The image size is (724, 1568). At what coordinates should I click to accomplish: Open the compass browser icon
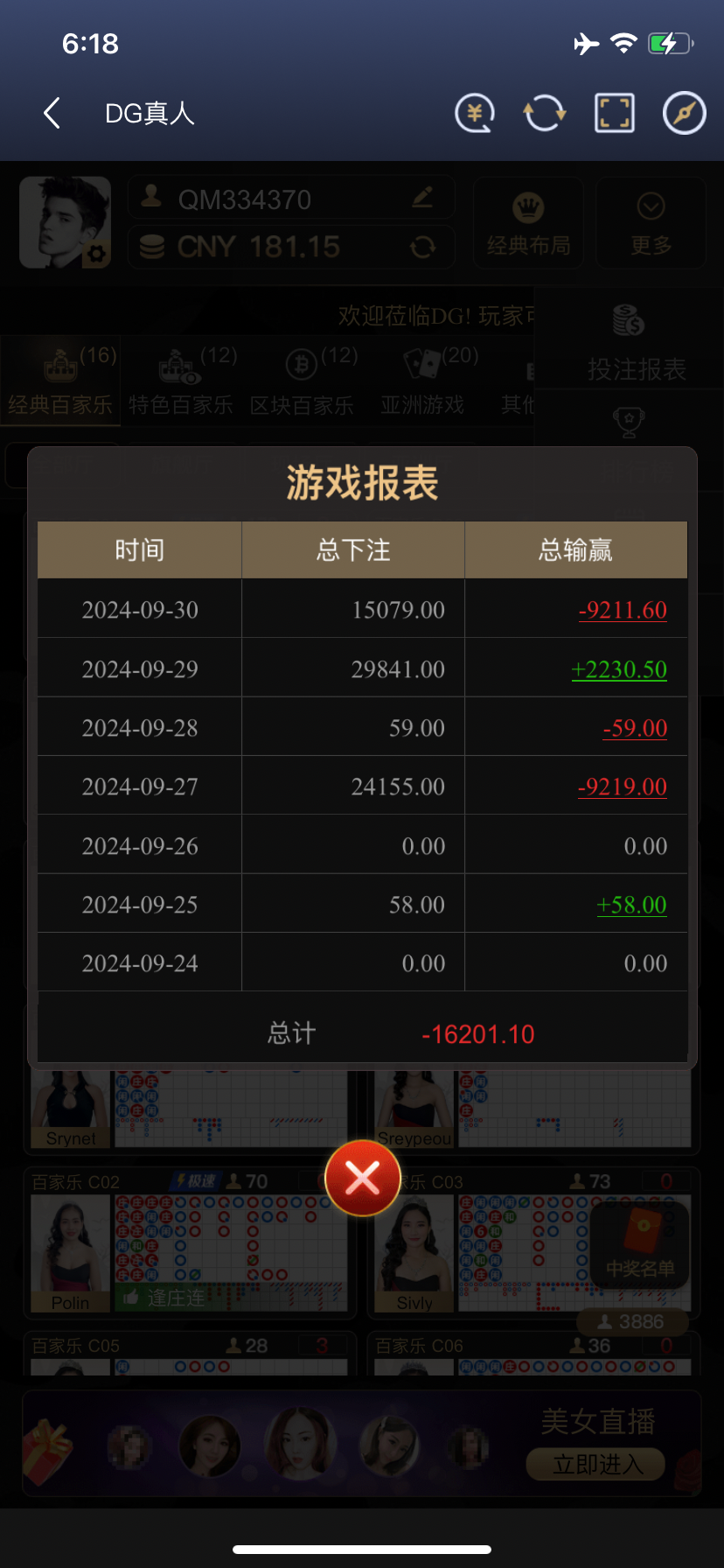(x=684, y=113)
